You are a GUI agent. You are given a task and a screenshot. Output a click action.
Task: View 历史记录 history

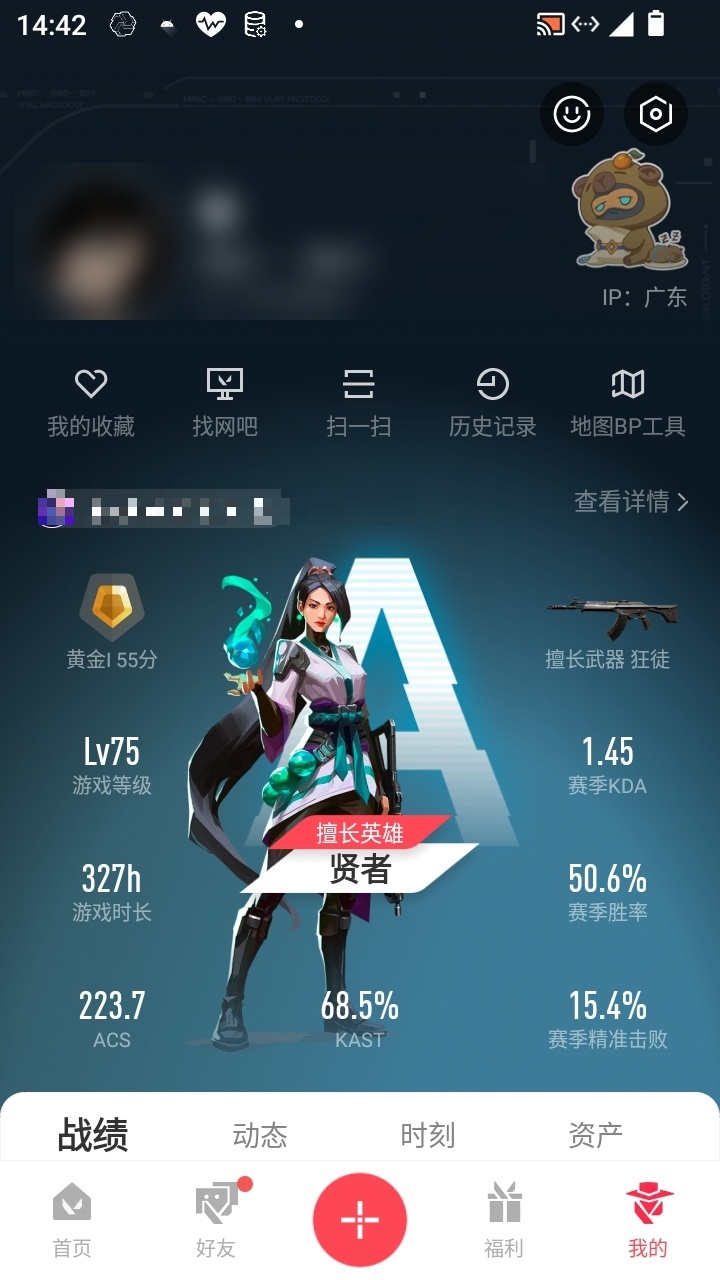pyautogui.click(x=493, y=403)
